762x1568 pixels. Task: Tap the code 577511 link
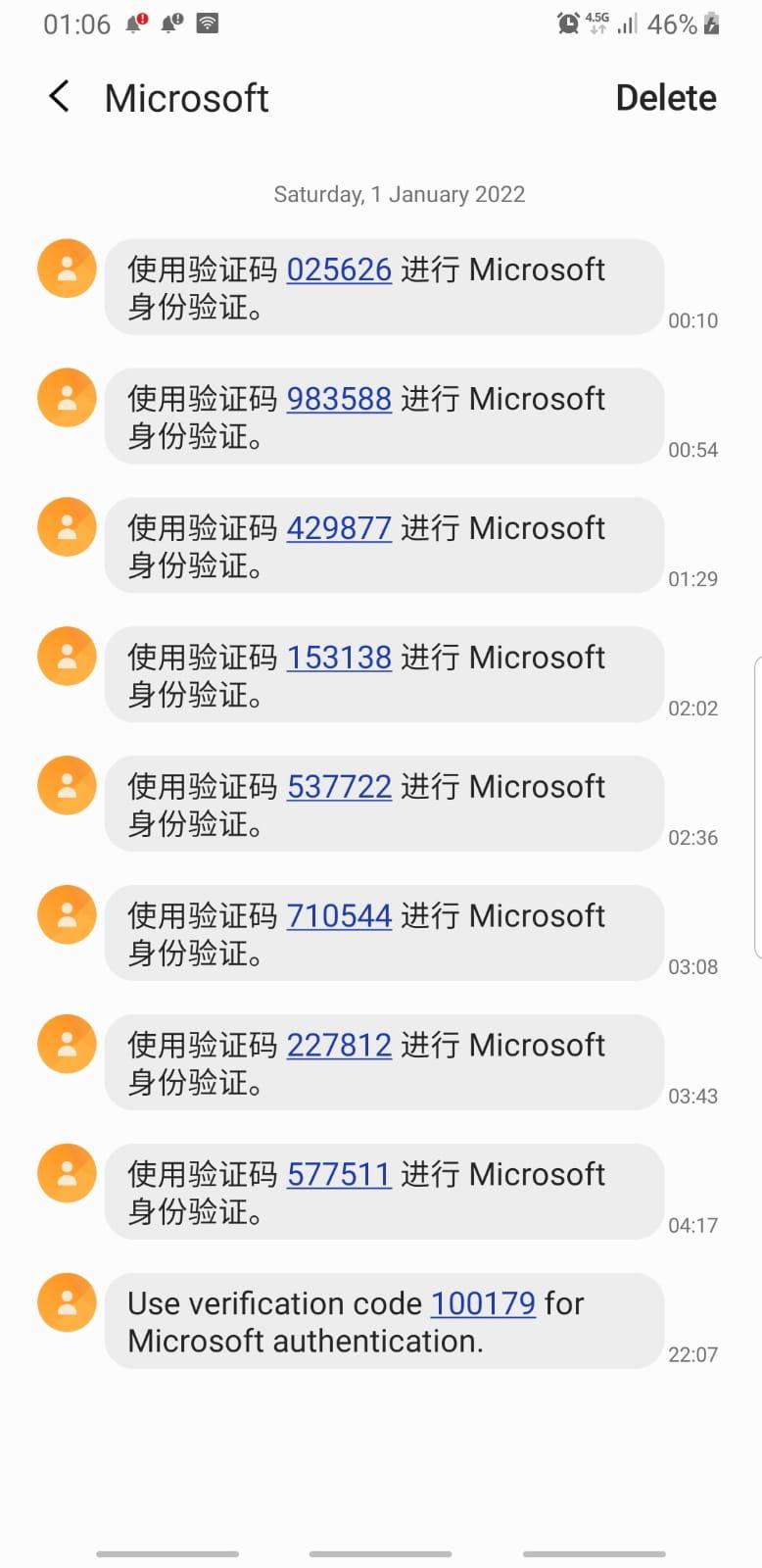pos(339,1175)
